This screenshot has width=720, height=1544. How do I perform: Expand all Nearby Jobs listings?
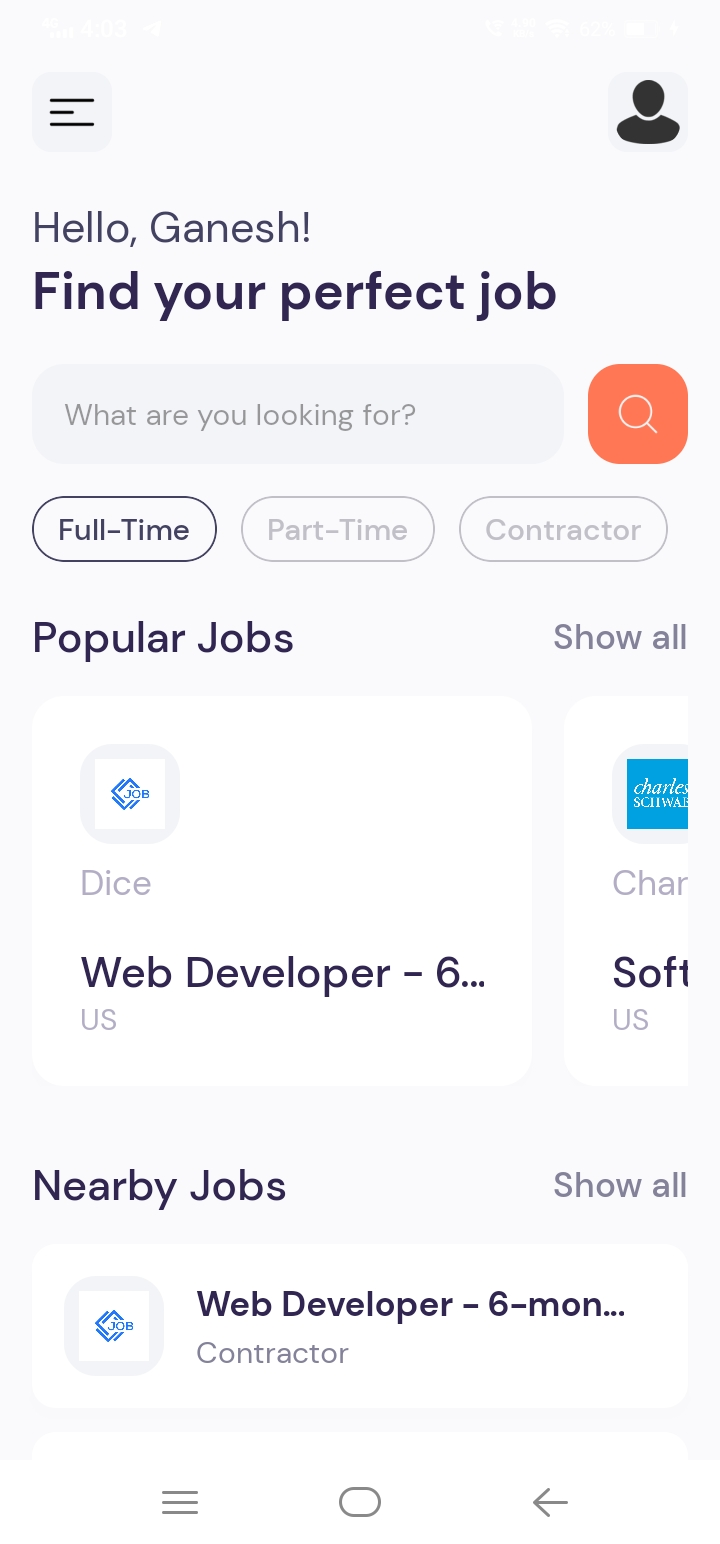click(x=620, y=1185)
